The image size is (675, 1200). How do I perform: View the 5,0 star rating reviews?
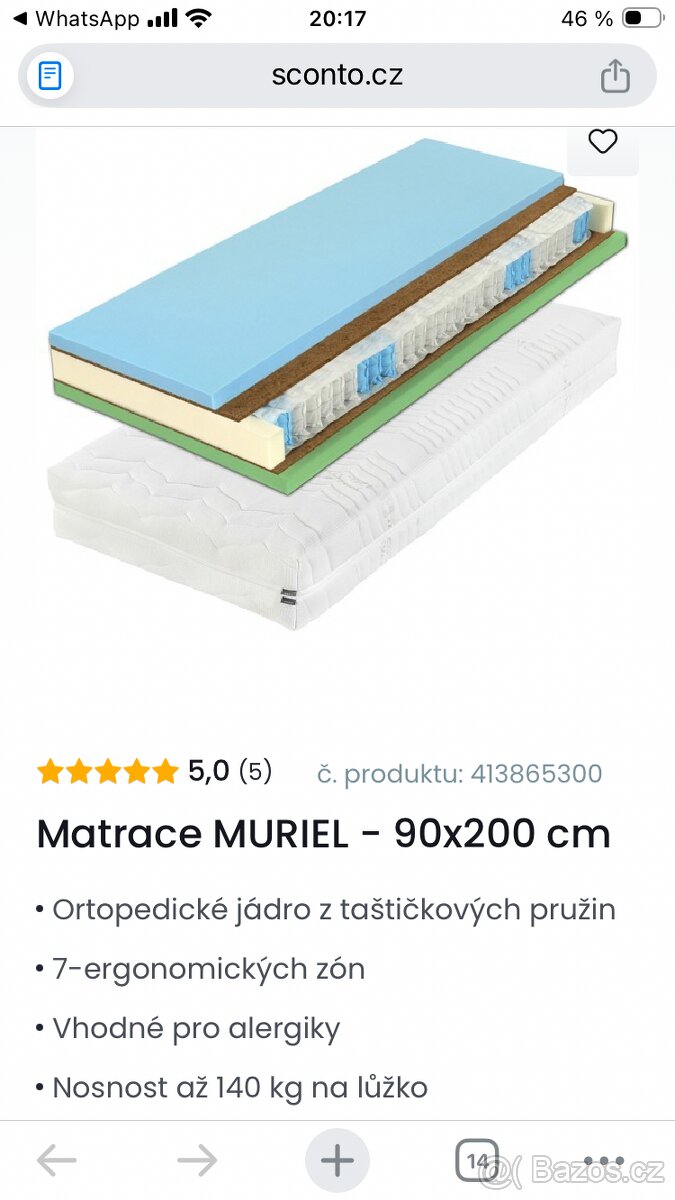coord(154,772)
